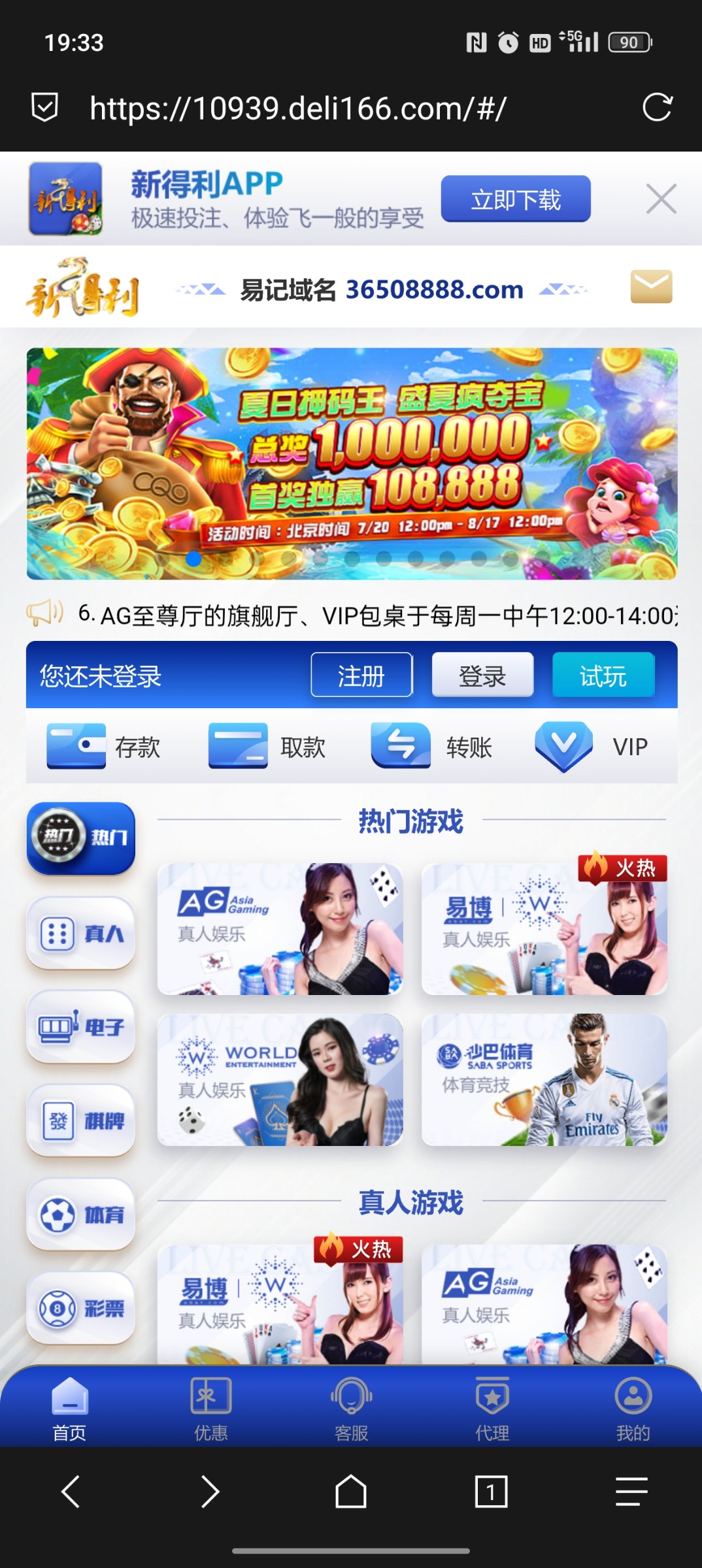Tap the 立即下载 button
The height and width of the screenshot is (1568, 702).
pyautogui.click(x=516, y=199)
